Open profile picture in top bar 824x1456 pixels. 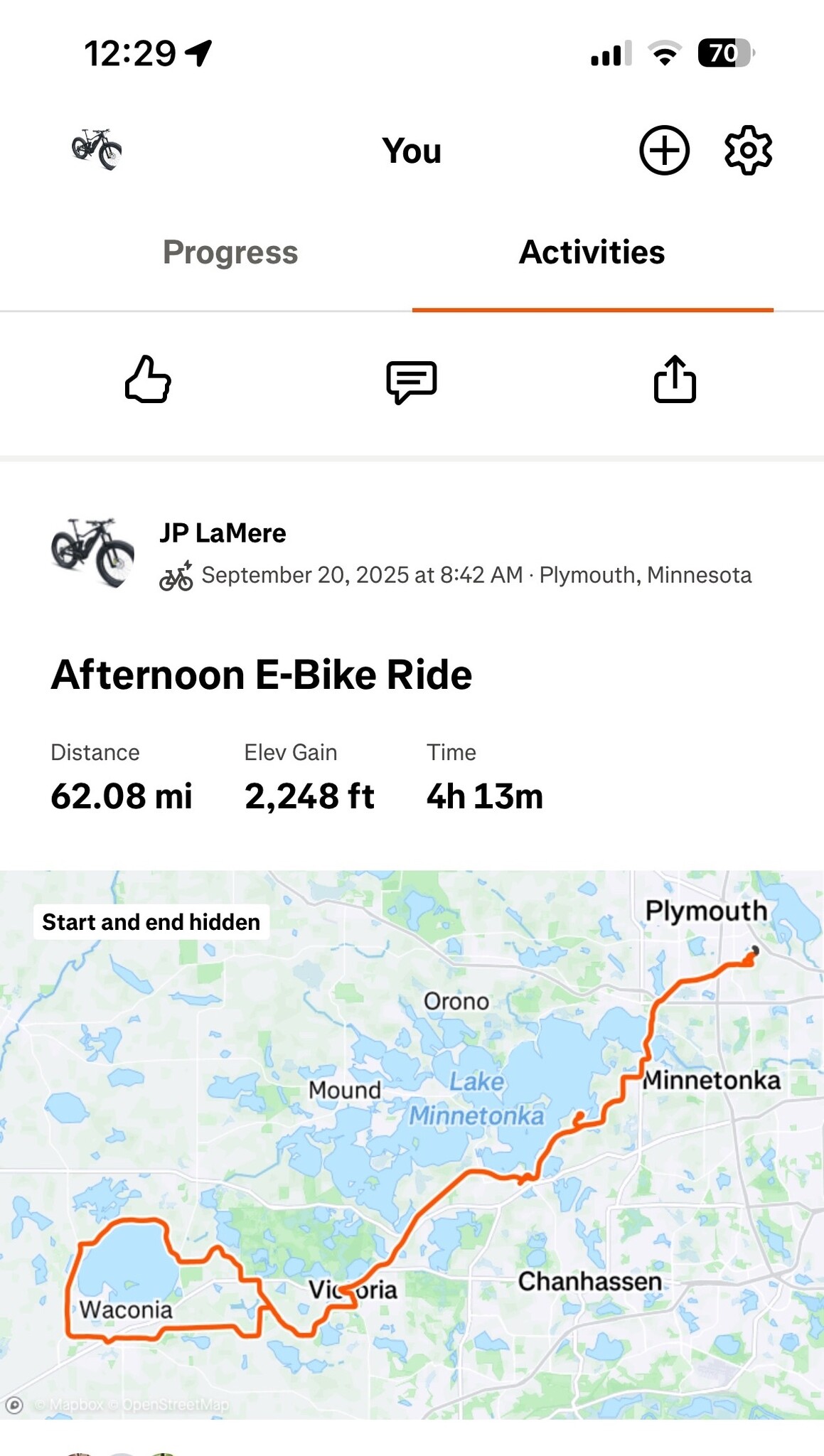[97, 149]
